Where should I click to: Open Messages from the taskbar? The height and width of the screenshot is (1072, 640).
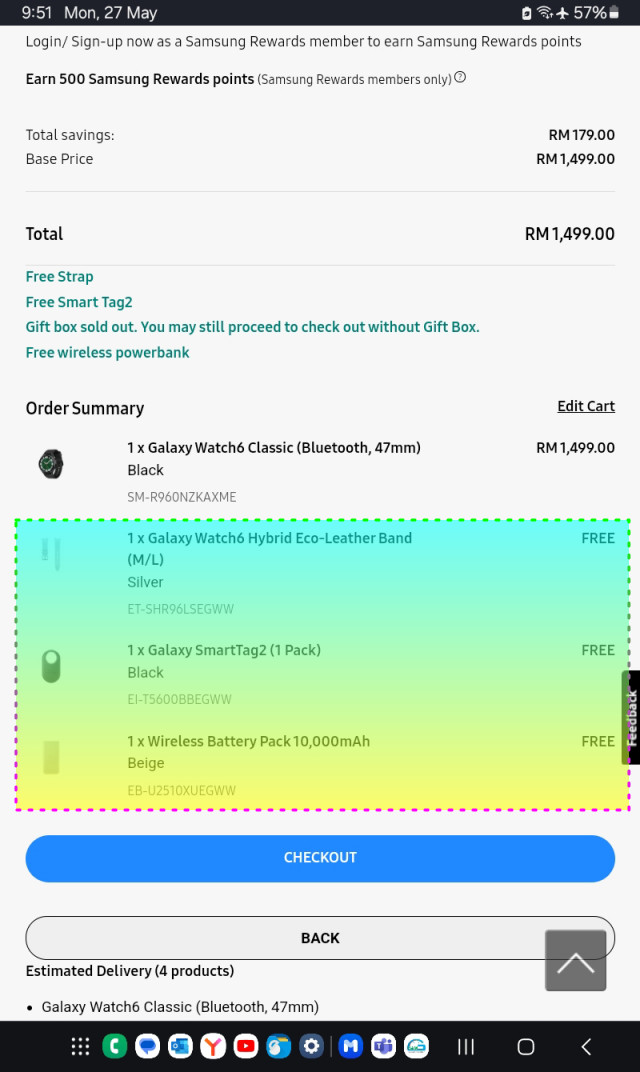click(x=148, y=1046)
